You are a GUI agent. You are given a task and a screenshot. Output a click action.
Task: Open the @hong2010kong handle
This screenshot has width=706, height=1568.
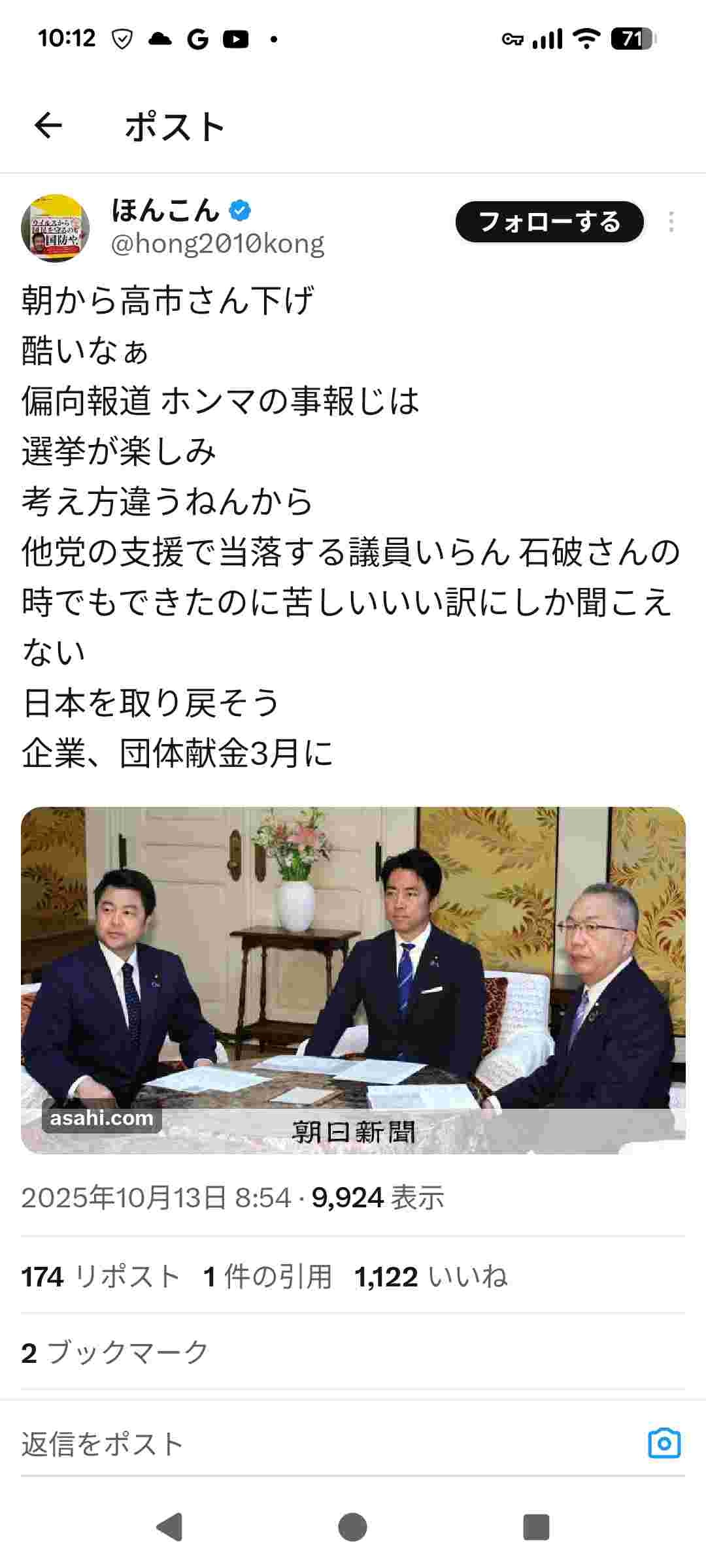218,244
